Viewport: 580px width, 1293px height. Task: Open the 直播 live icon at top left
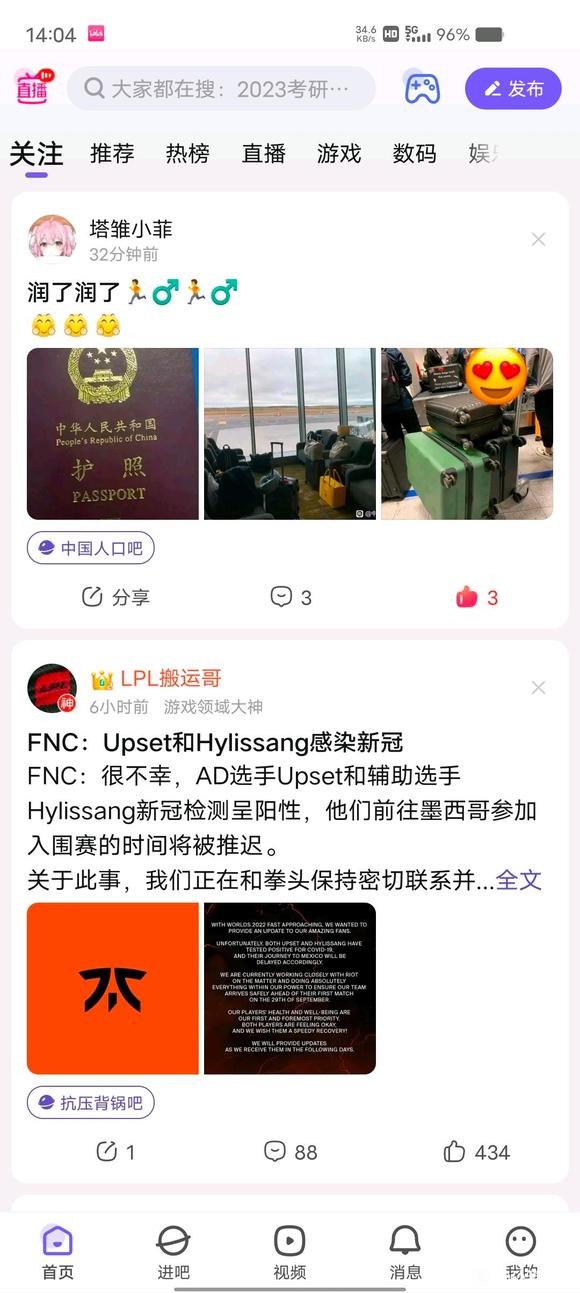[x=33, y=88]
